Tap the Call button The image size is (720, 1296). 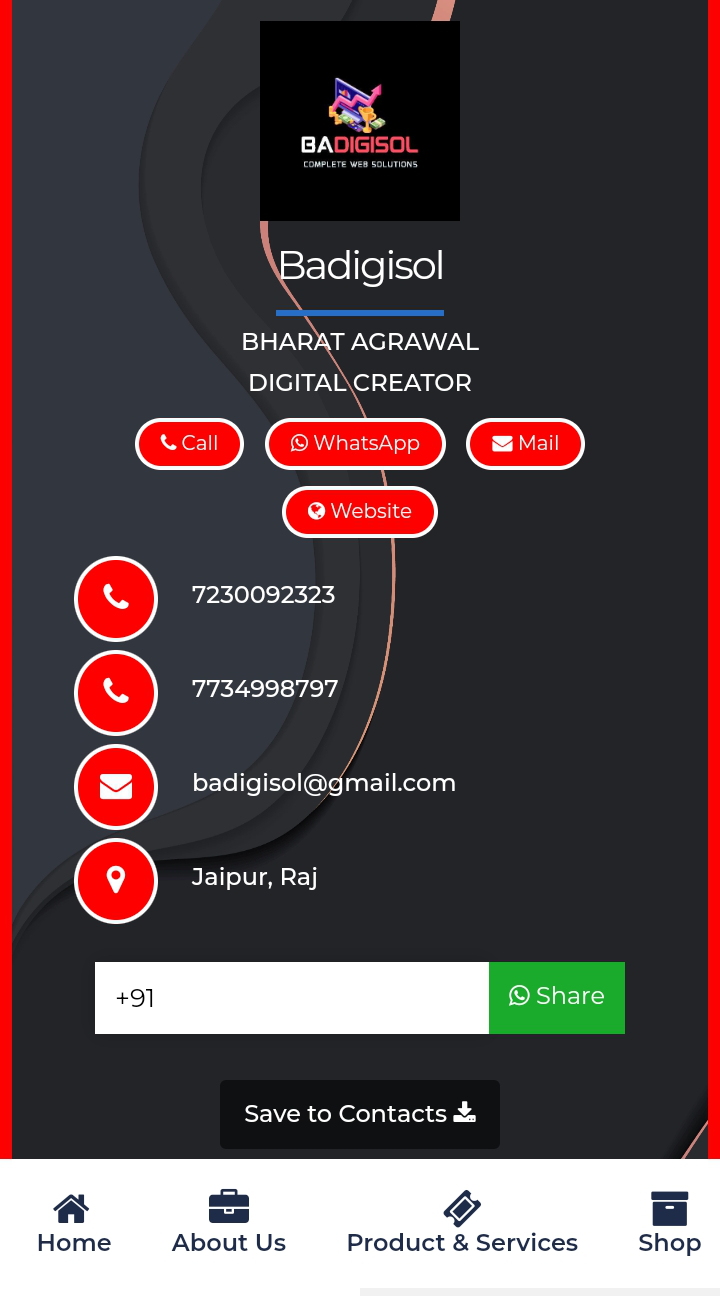[190, 444]
